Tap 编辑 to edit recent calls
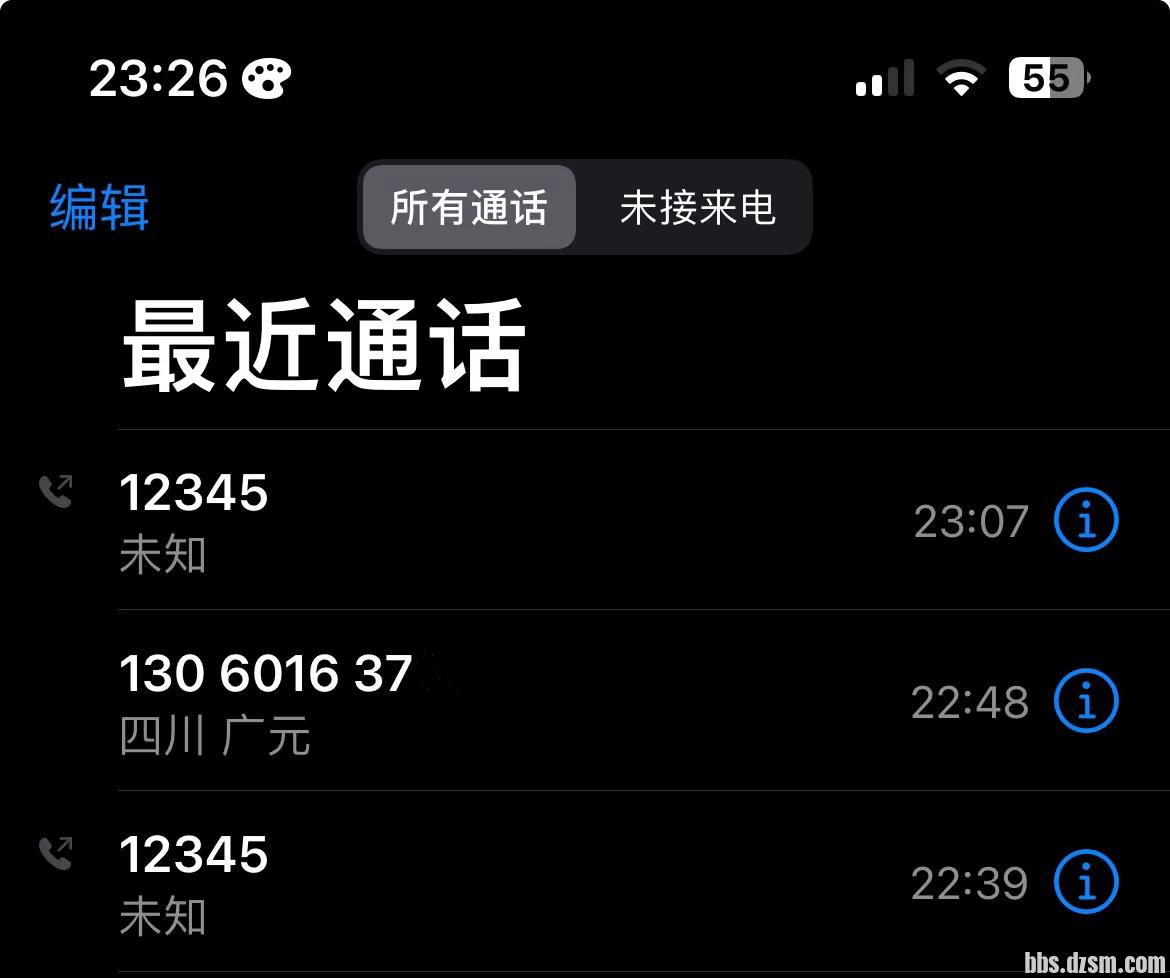 [99, 207]
